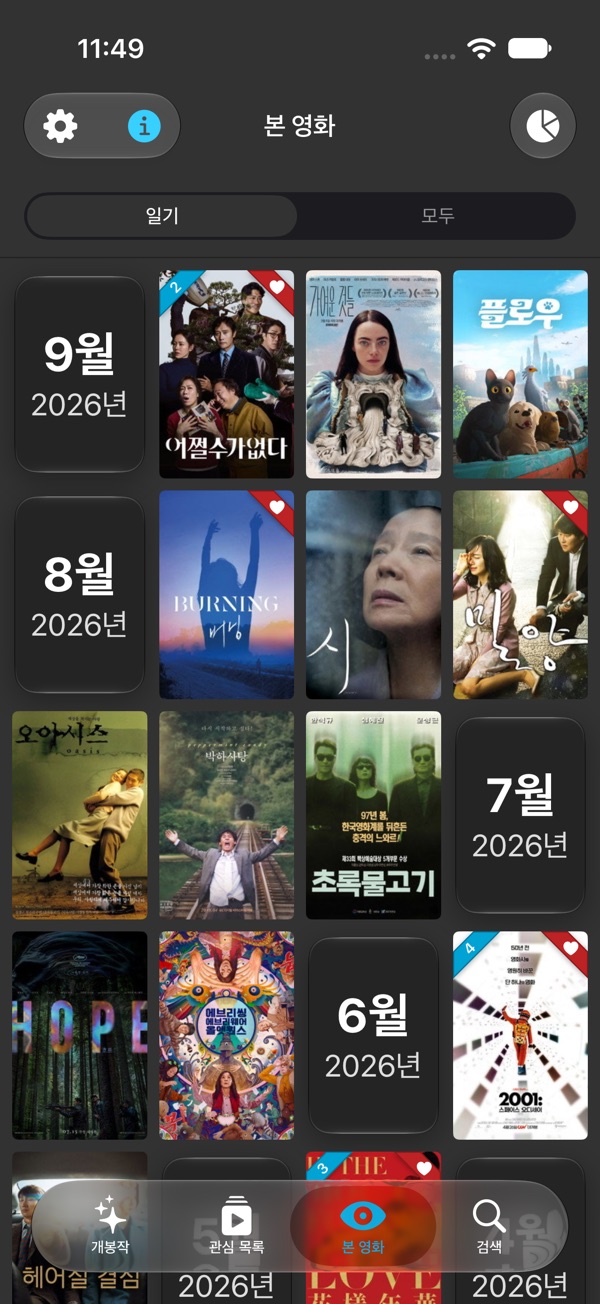Open the Burning 버닝 poster
The width and height of the screenshot is (600, 1304).
click(x=227, y=594)
